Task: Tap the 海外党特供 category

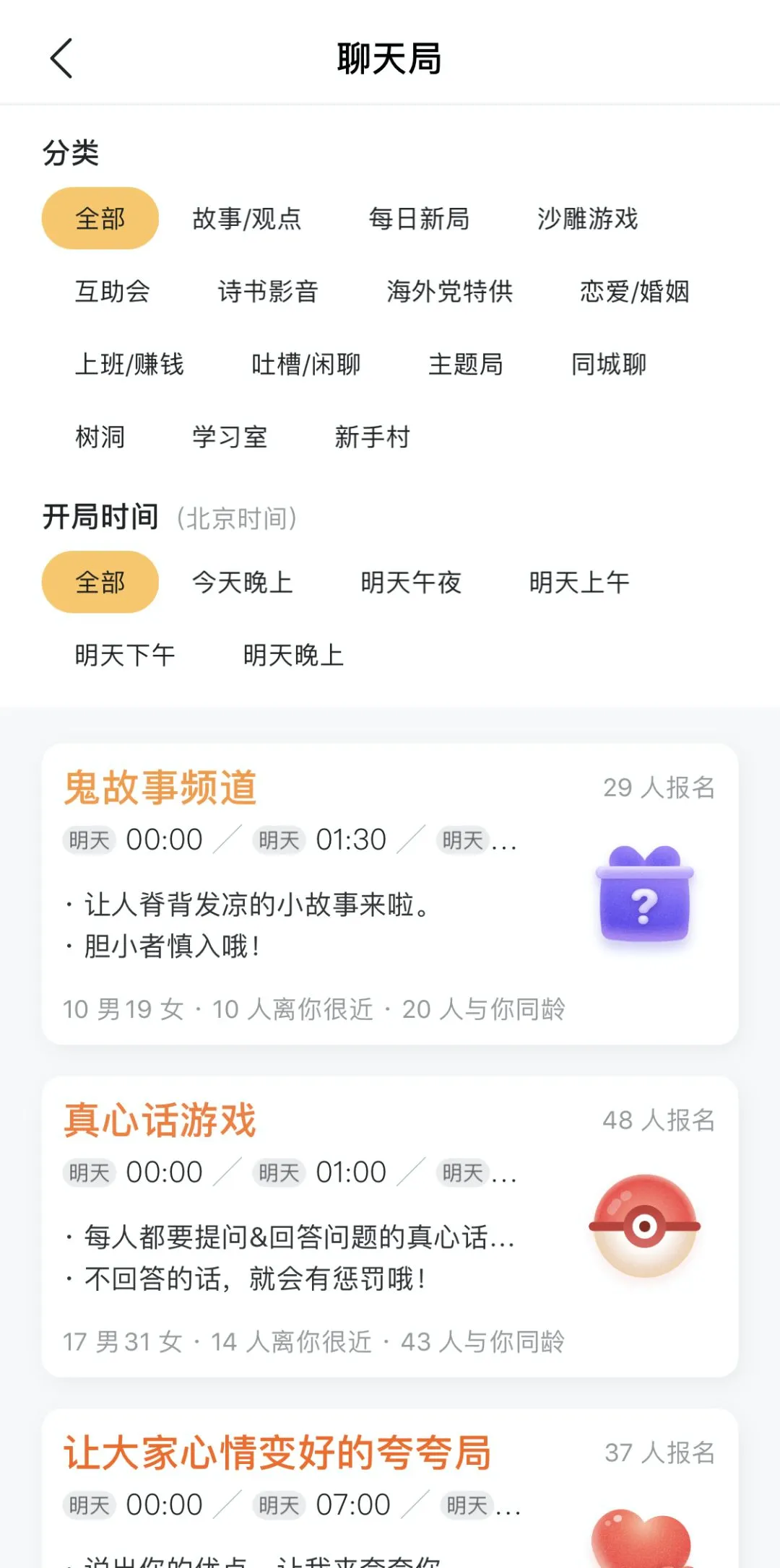Action: coord(449,292)
